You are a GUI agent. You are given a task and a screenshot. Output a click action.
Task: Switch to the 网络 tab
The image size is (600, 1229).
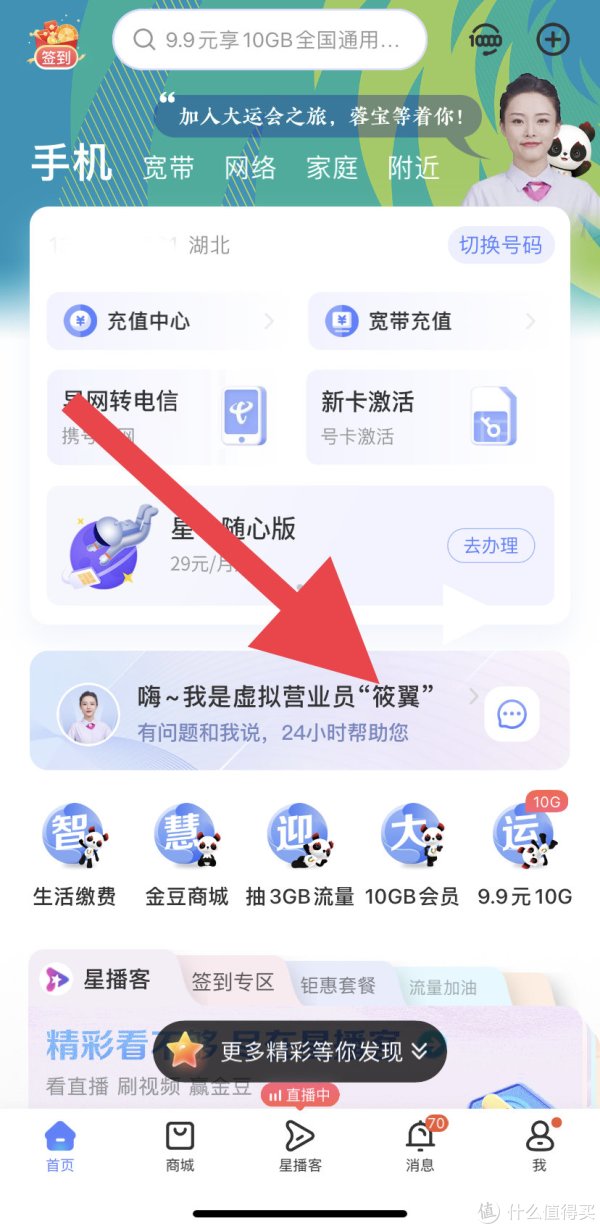tap(250, 167)
